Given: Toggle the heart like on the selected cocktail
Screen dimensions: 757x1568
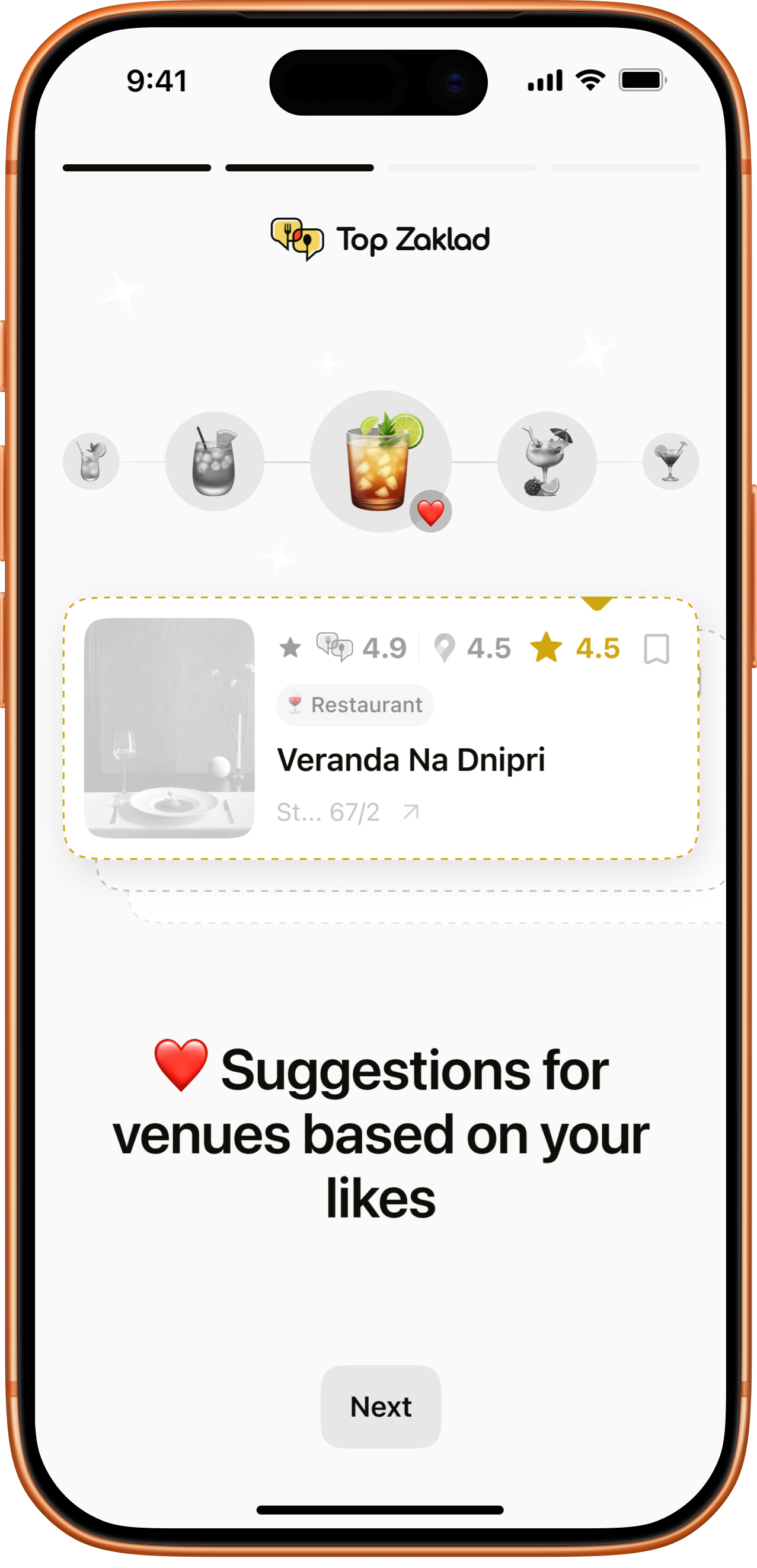Looking at the screenshot, I should (x=431, y=511).
